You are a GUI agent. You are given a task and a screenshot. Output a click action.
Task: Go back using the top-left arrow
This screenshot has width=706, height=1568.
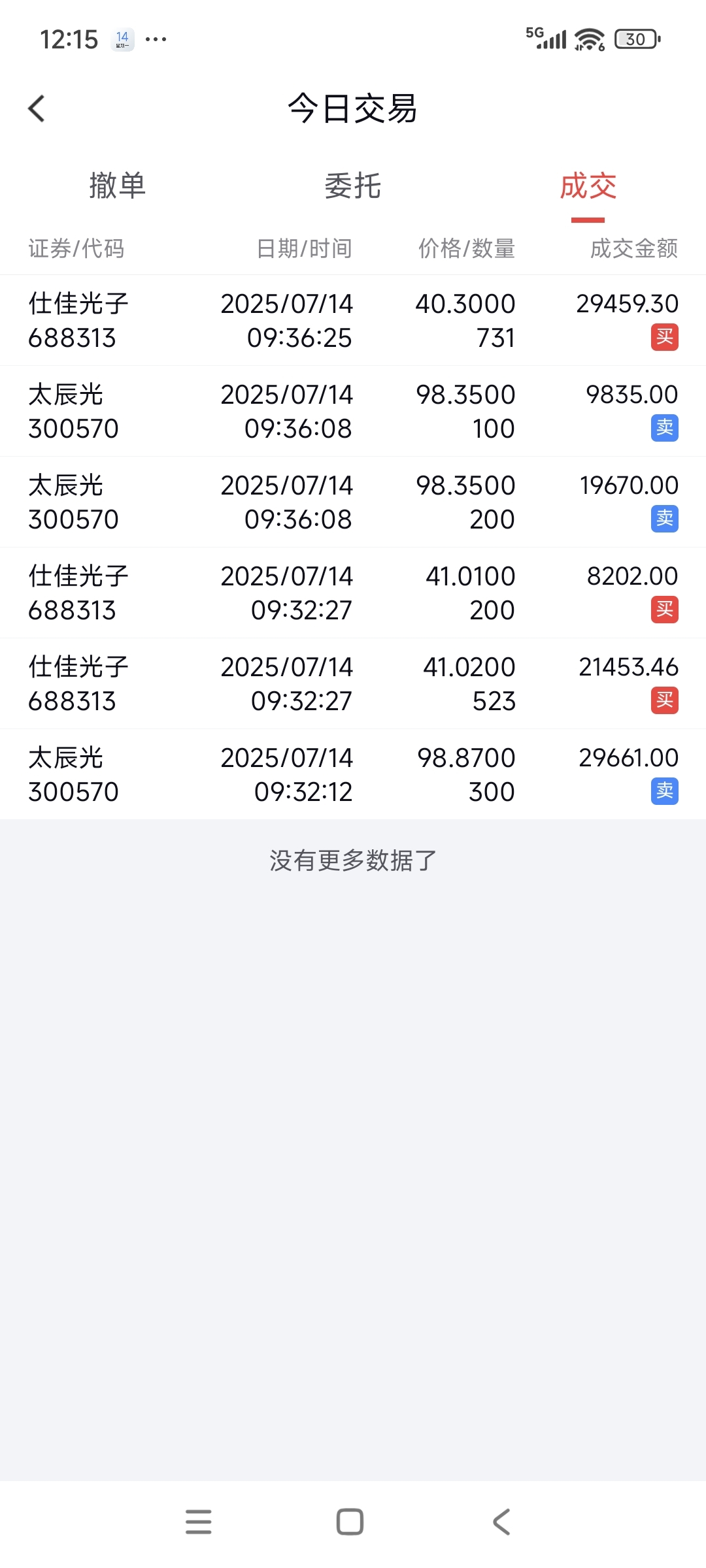[x=37, y=108]
